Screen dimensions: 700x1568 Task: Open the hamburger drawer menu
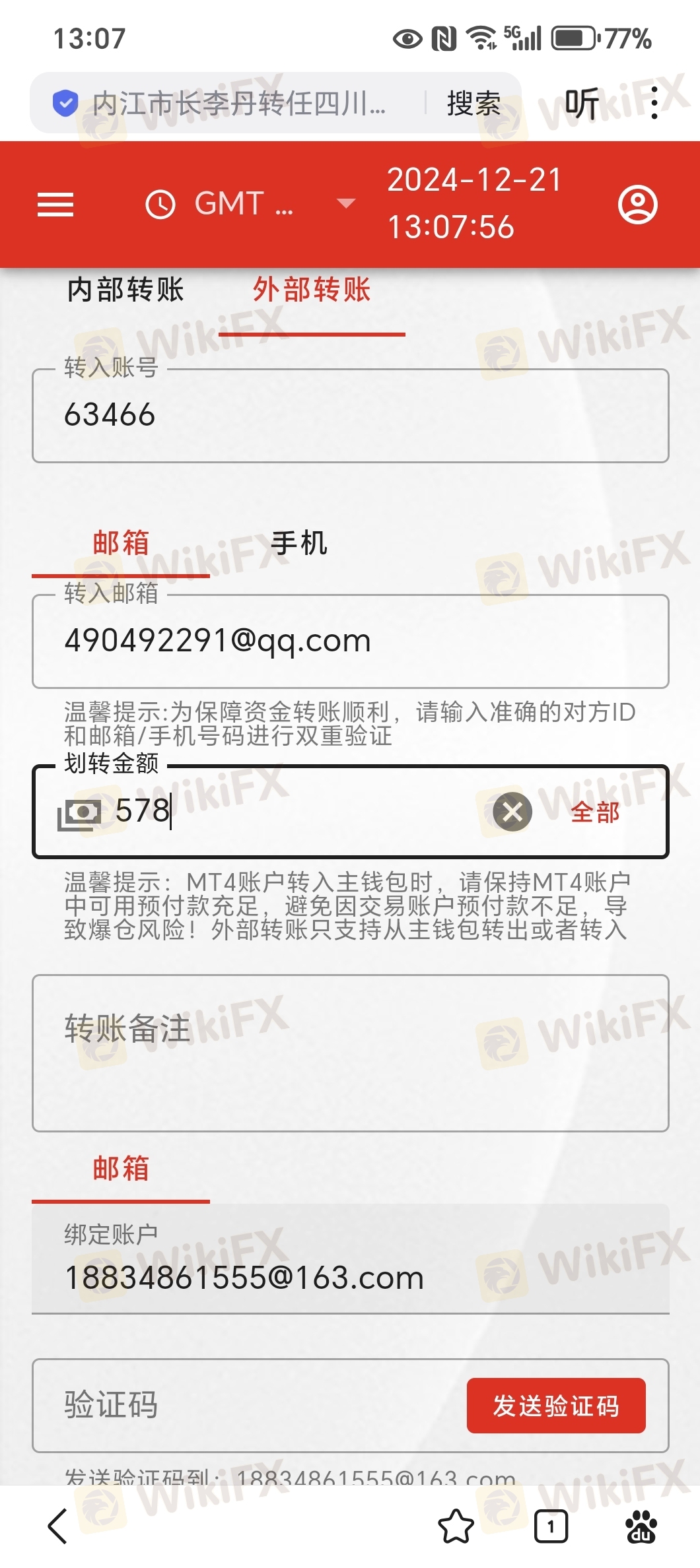click(x=55, y=205)
